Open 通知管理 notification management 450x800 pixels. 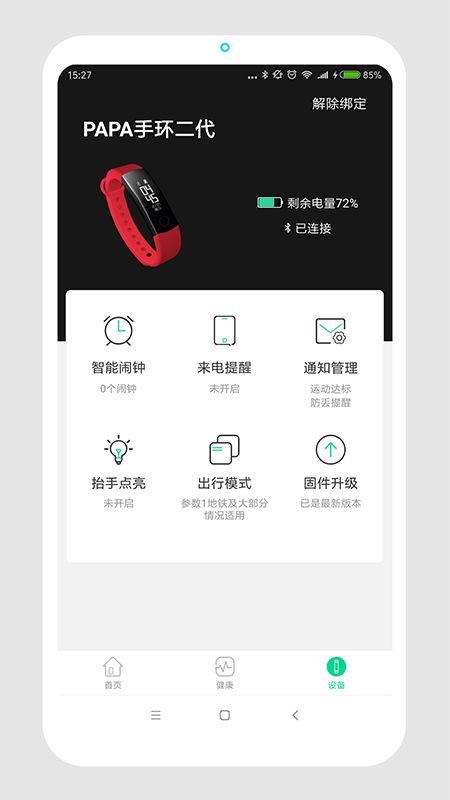pos(331,361)
